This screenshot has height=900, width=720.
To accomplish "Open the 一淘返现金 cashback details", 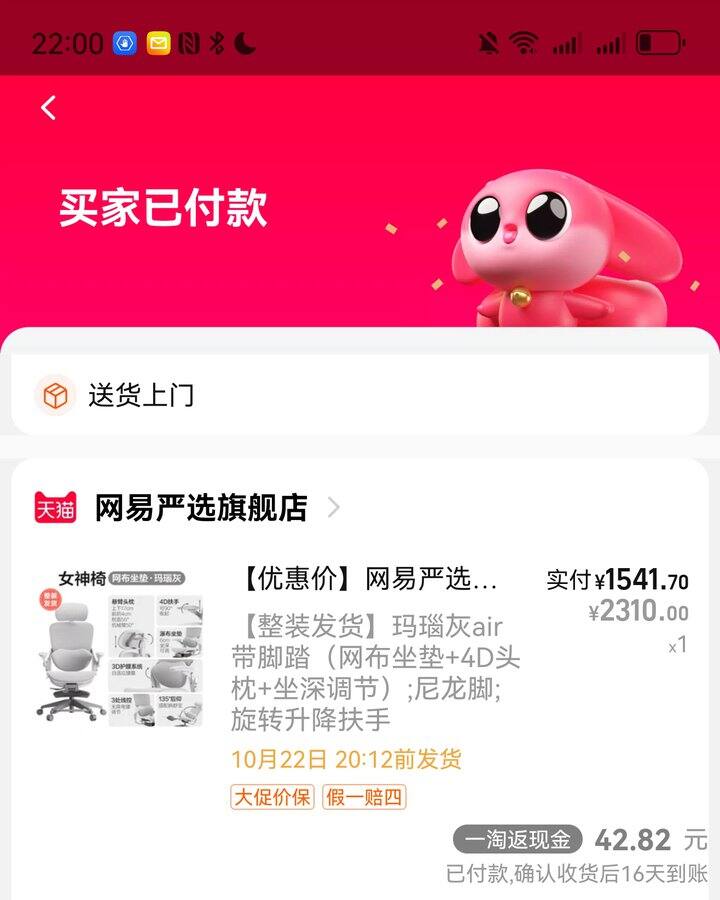I will 518,839.
